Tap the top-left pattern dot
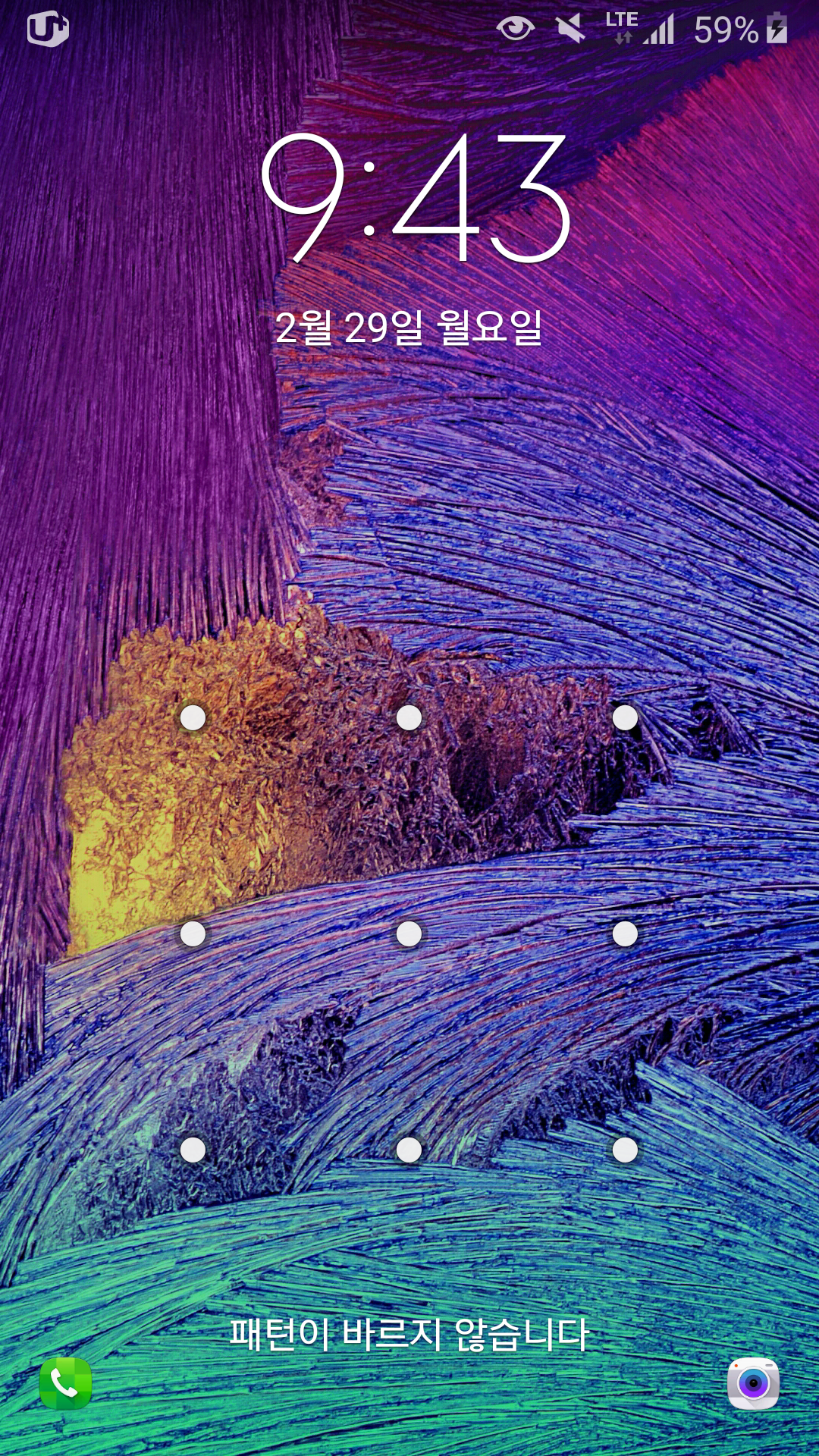The height and width of the screenshot is (1456, 819). [193, 717]
